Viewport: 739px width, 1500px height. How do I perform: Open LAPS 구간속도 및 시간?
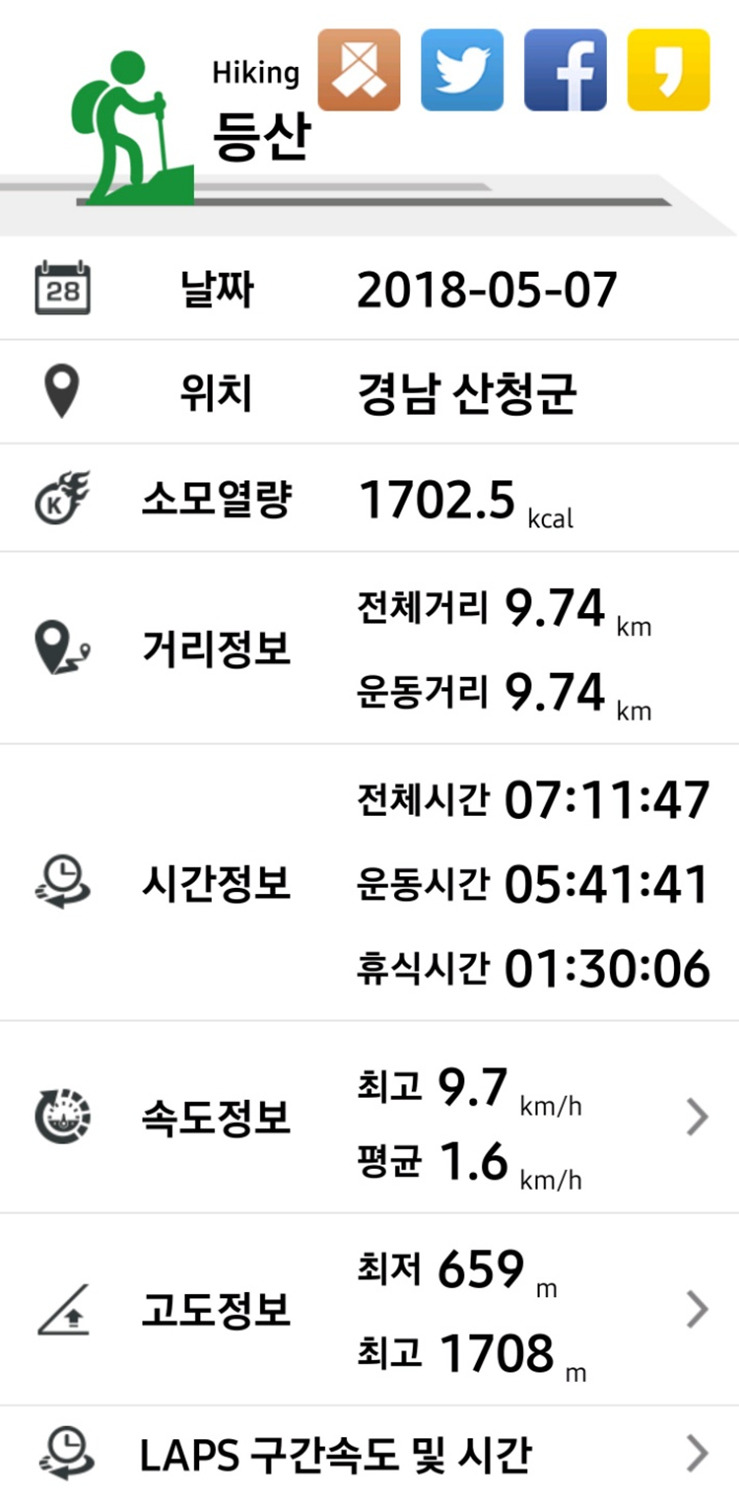pyautogui.click(x=697, y=1454)
